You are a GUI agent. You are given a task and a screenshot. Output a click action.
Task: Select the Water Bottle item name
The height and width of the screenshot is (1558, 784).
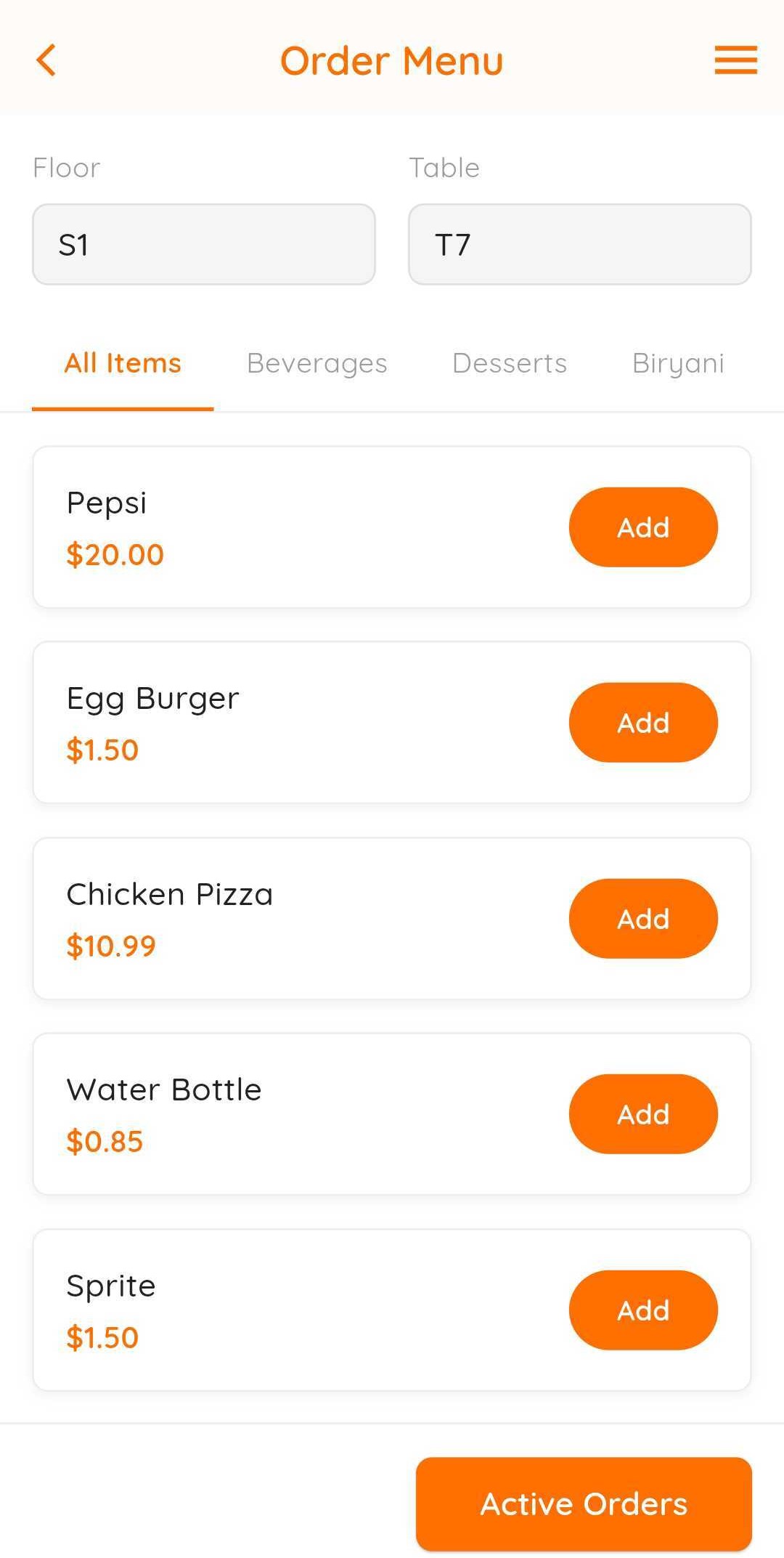163,1089
